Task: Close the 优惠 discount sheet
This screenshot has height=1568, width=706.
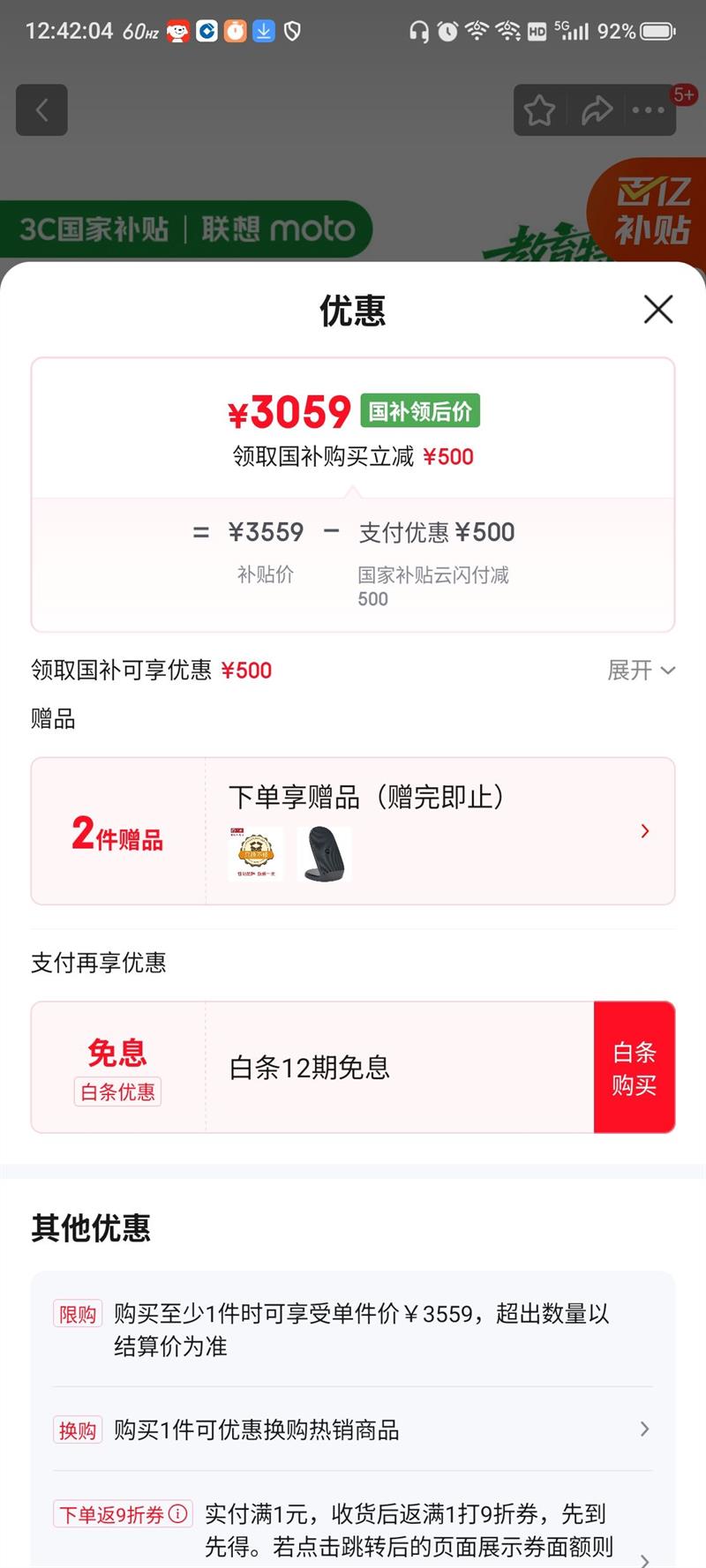Action: (x=658, y=310)
